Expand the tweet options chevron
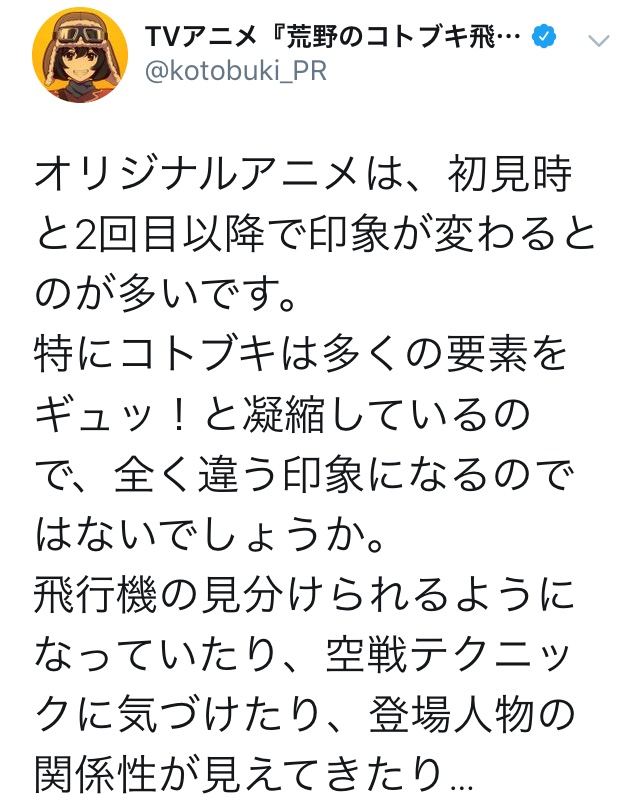The image size is (640, 800). (599, 41)
